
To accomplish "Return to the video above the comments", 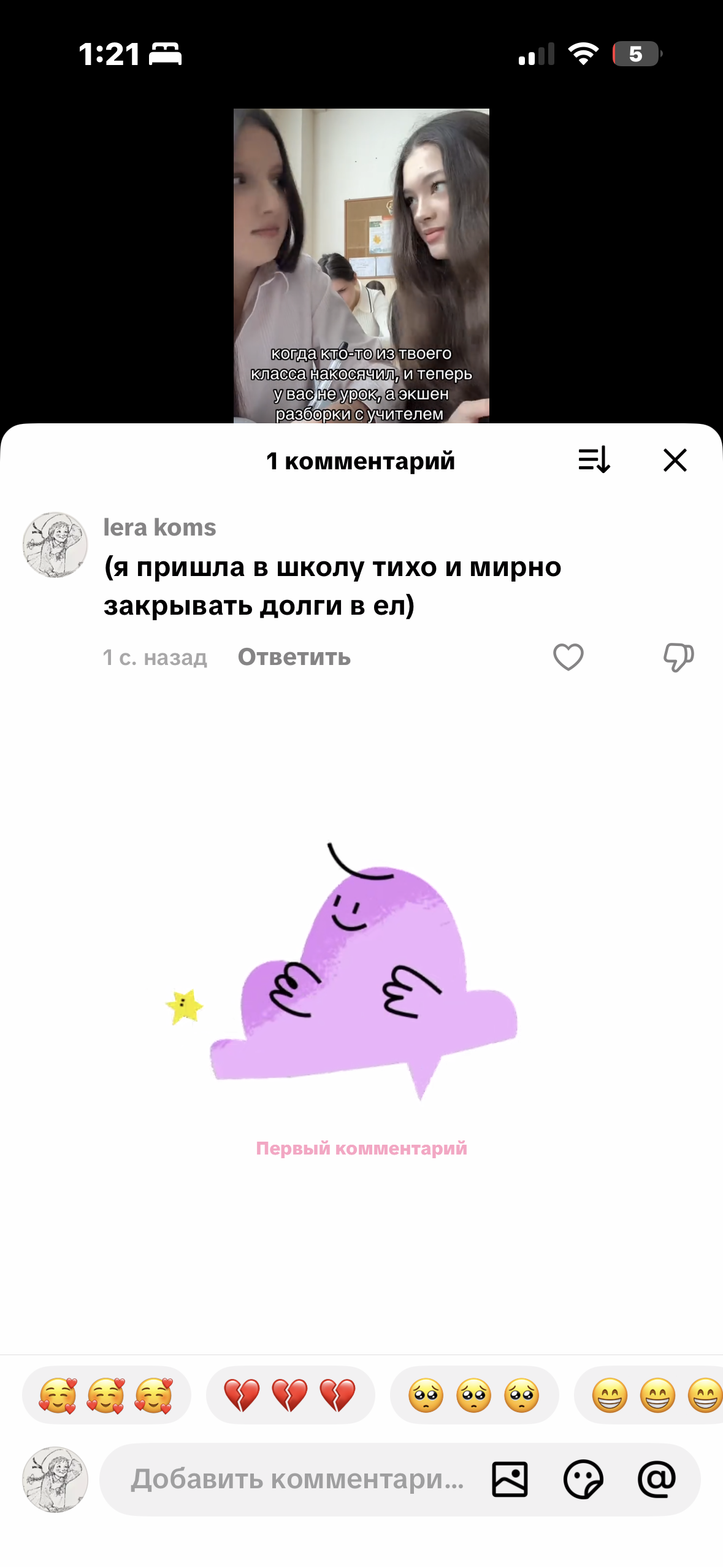I will [x=361, y=264].
